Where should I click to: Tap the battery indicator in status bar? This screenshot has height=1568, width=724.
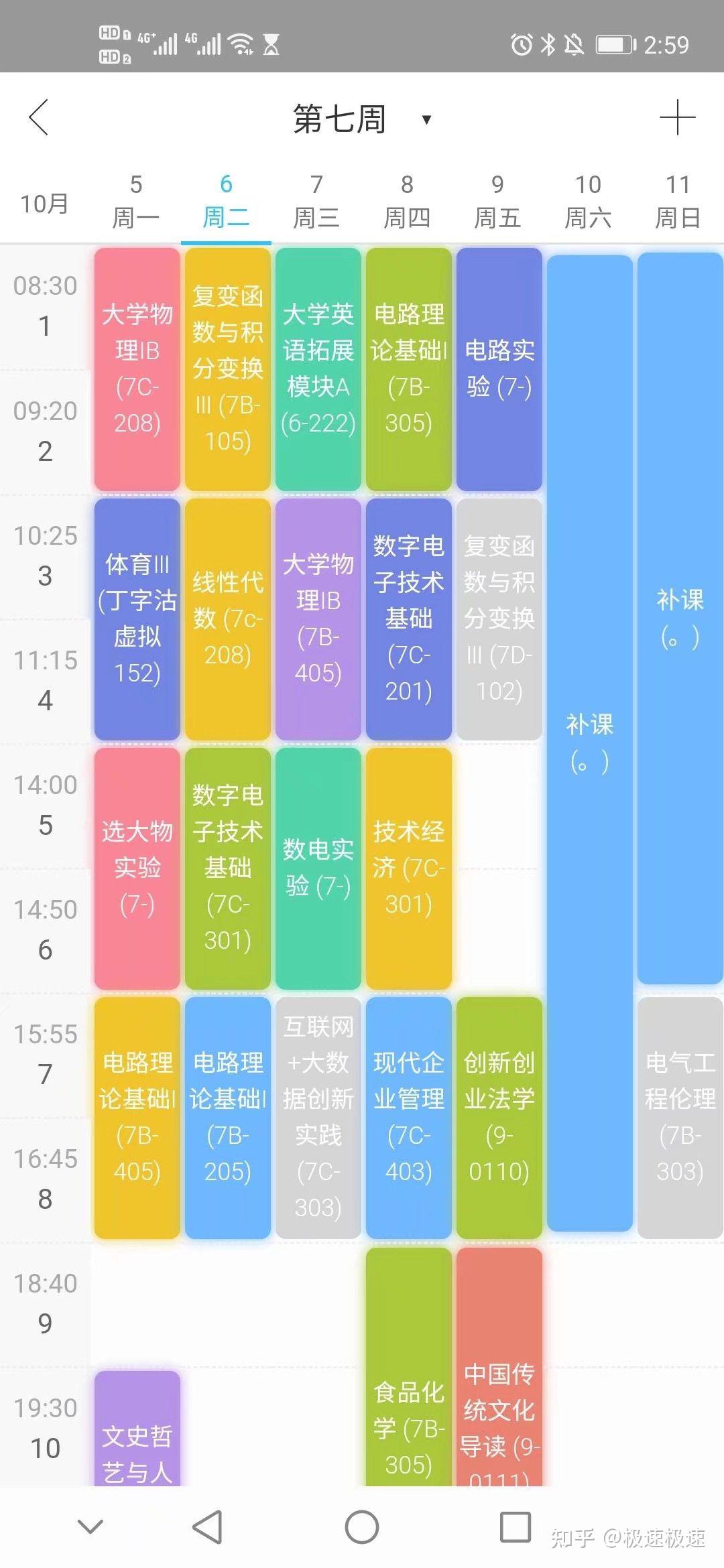pyautogui.click(x=612, y=44)
